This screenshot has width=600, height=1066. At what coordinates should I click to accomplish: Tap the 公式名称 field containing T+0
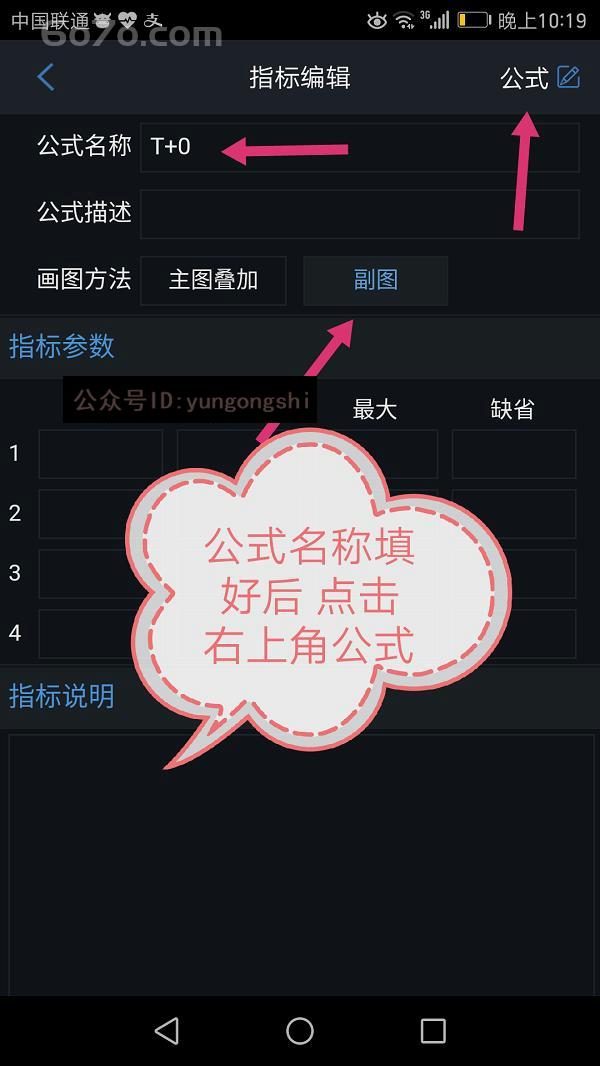[359, 148]
